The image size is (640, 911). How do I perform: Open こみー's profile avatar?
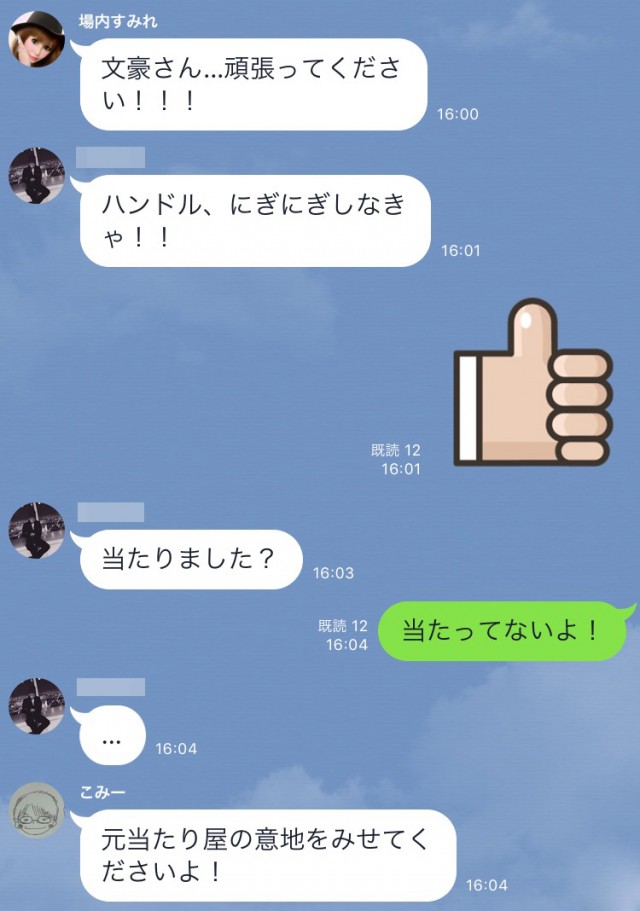tap(36, 811)
